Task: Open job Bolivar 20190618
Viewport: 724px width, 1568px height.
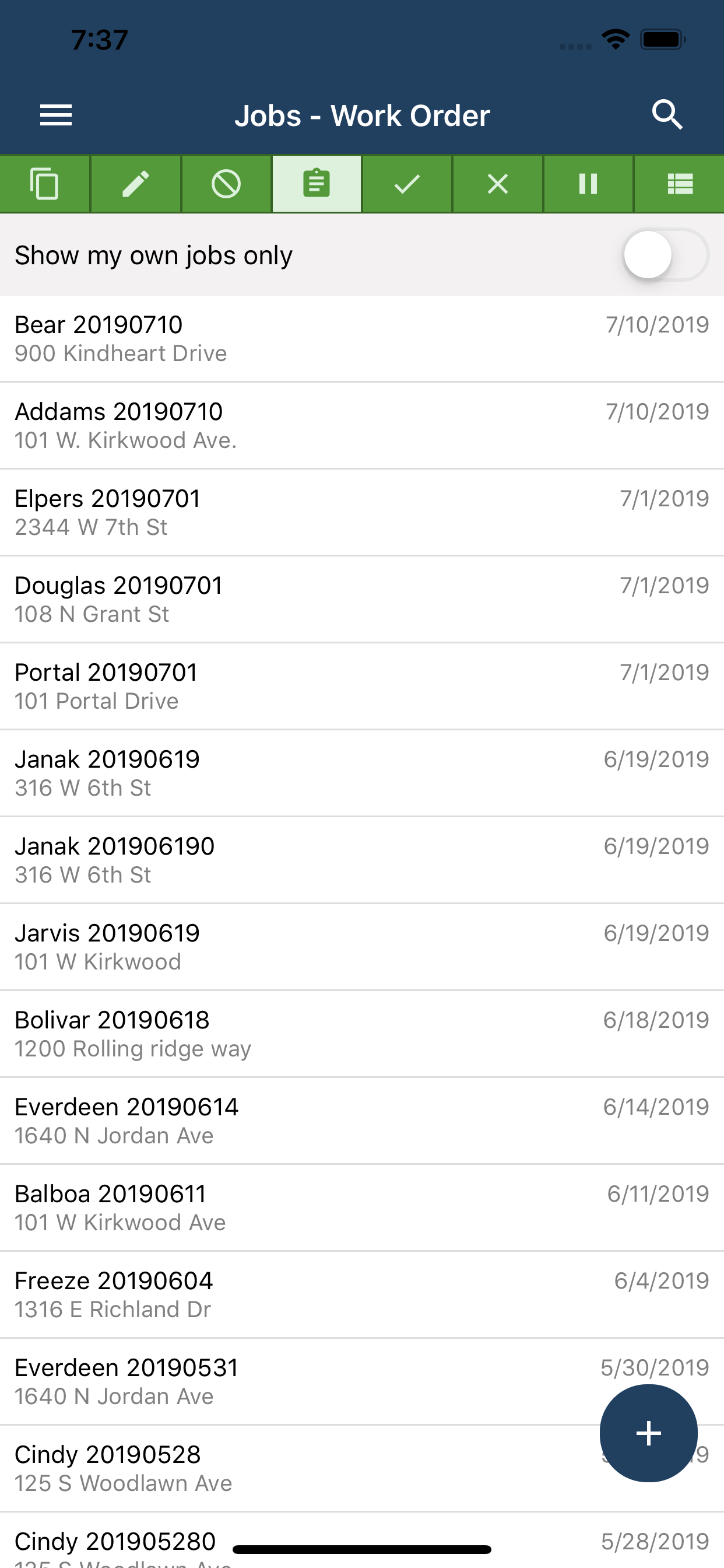Action: 362,1034
